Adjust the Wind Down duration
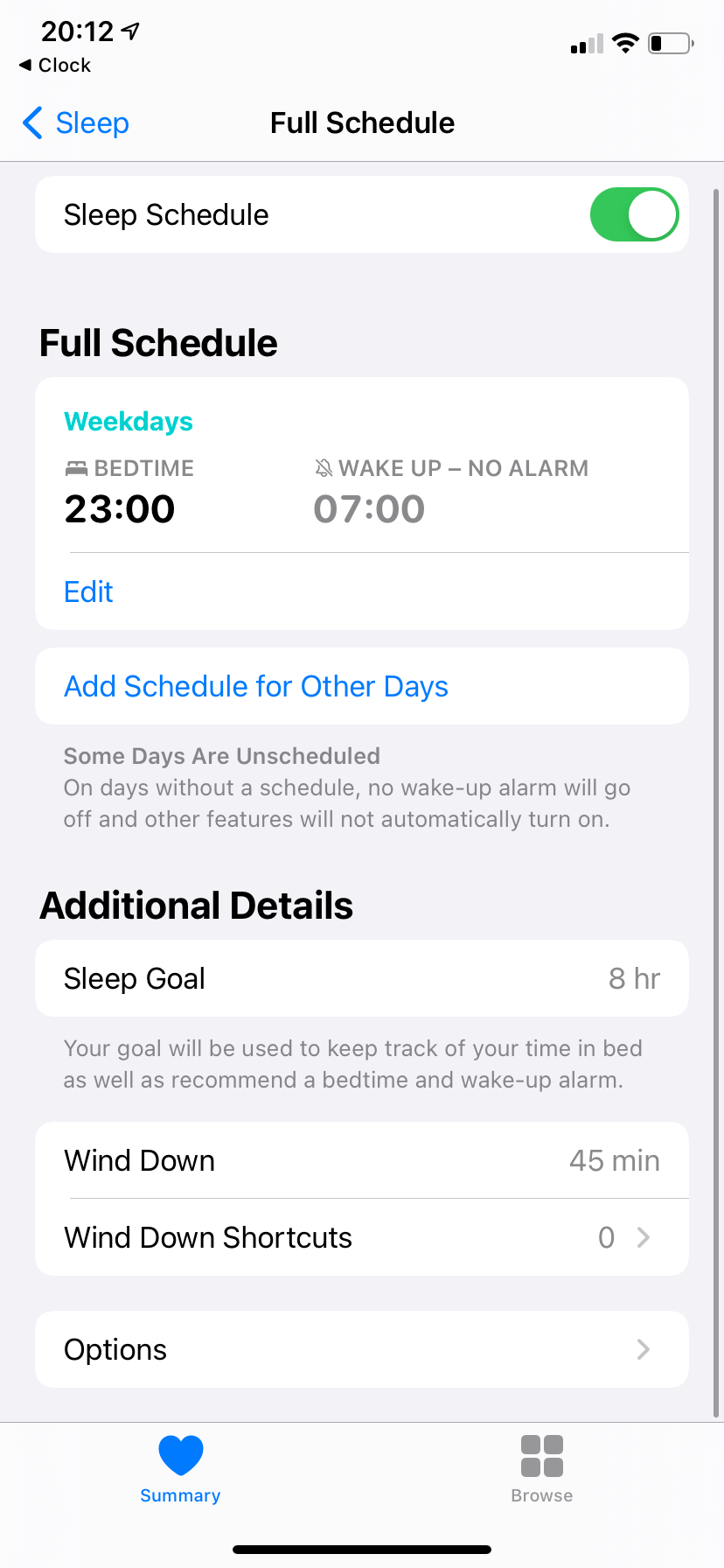724x1568 pixels. click(361, 1161)
